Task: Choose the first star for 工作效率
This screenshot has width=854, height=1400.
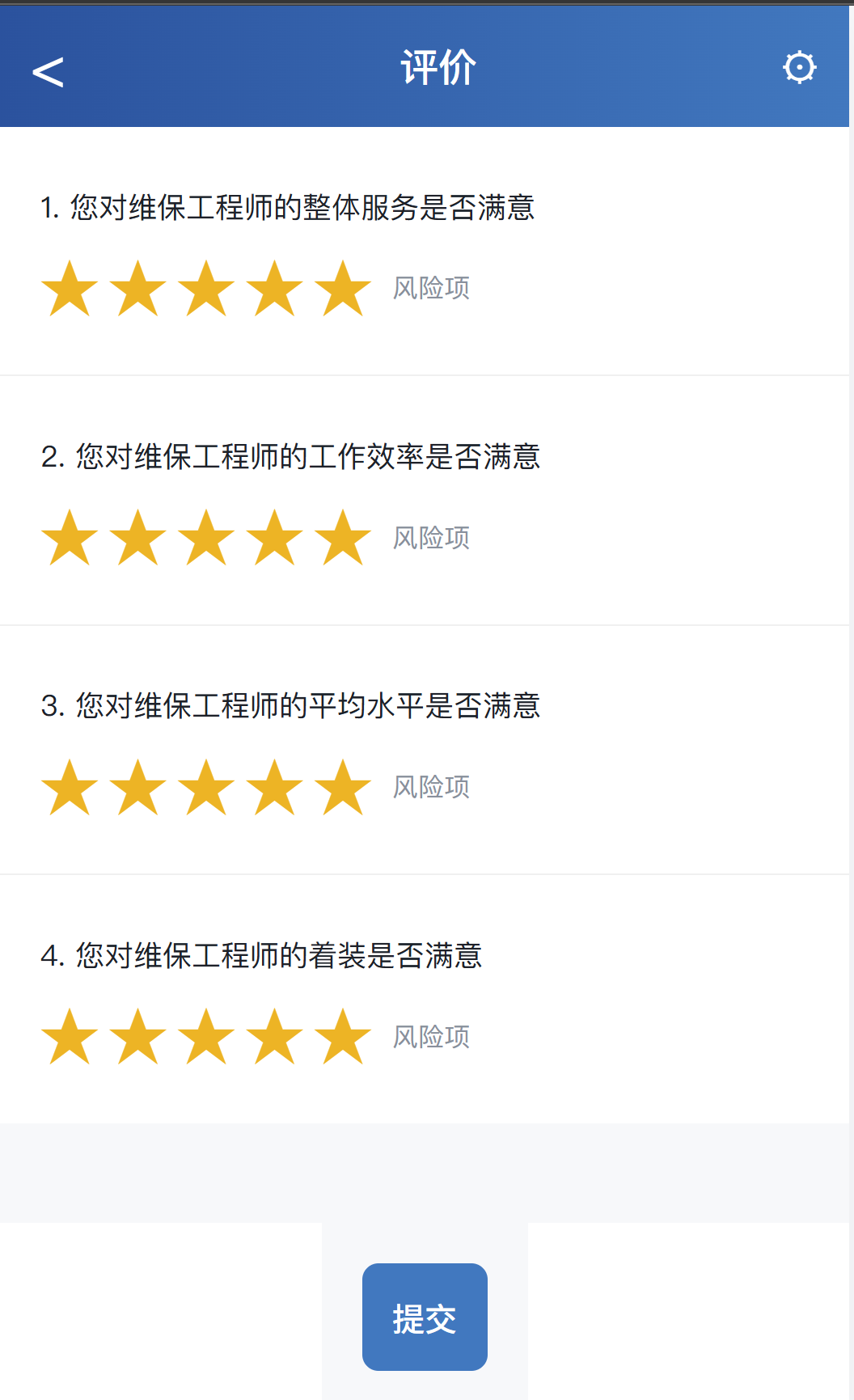Action: (x=70, y=538)
